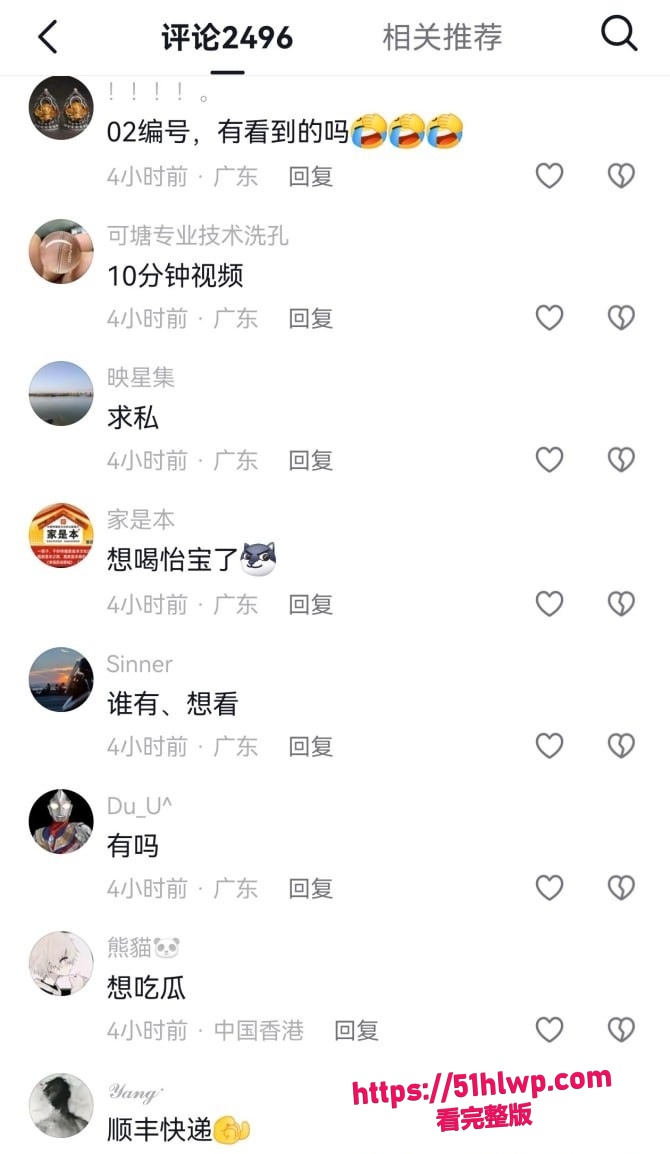Open 映星集's profile avatar
Viewport: 670px width, 1154px height.
[x=61, y=393]
